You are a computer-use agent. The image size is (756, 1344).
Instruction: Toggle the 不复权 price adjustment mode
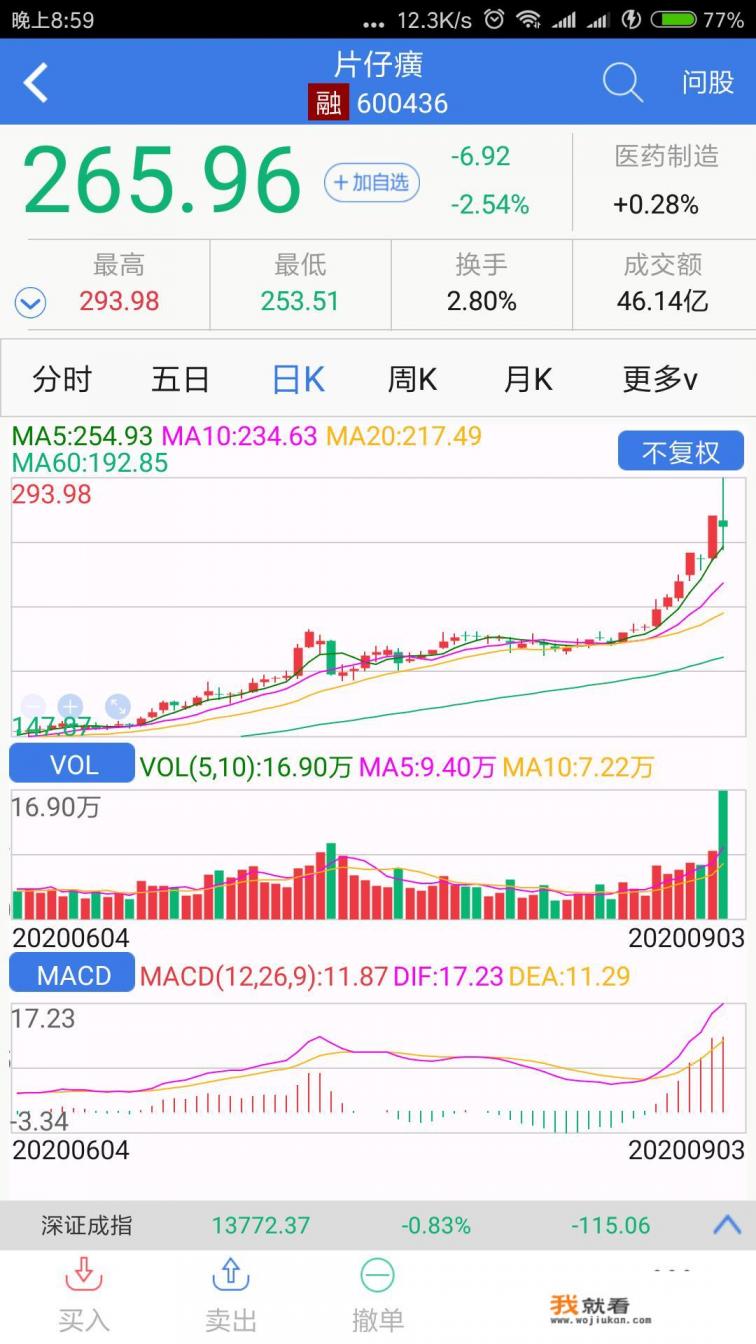click(681, 450)
